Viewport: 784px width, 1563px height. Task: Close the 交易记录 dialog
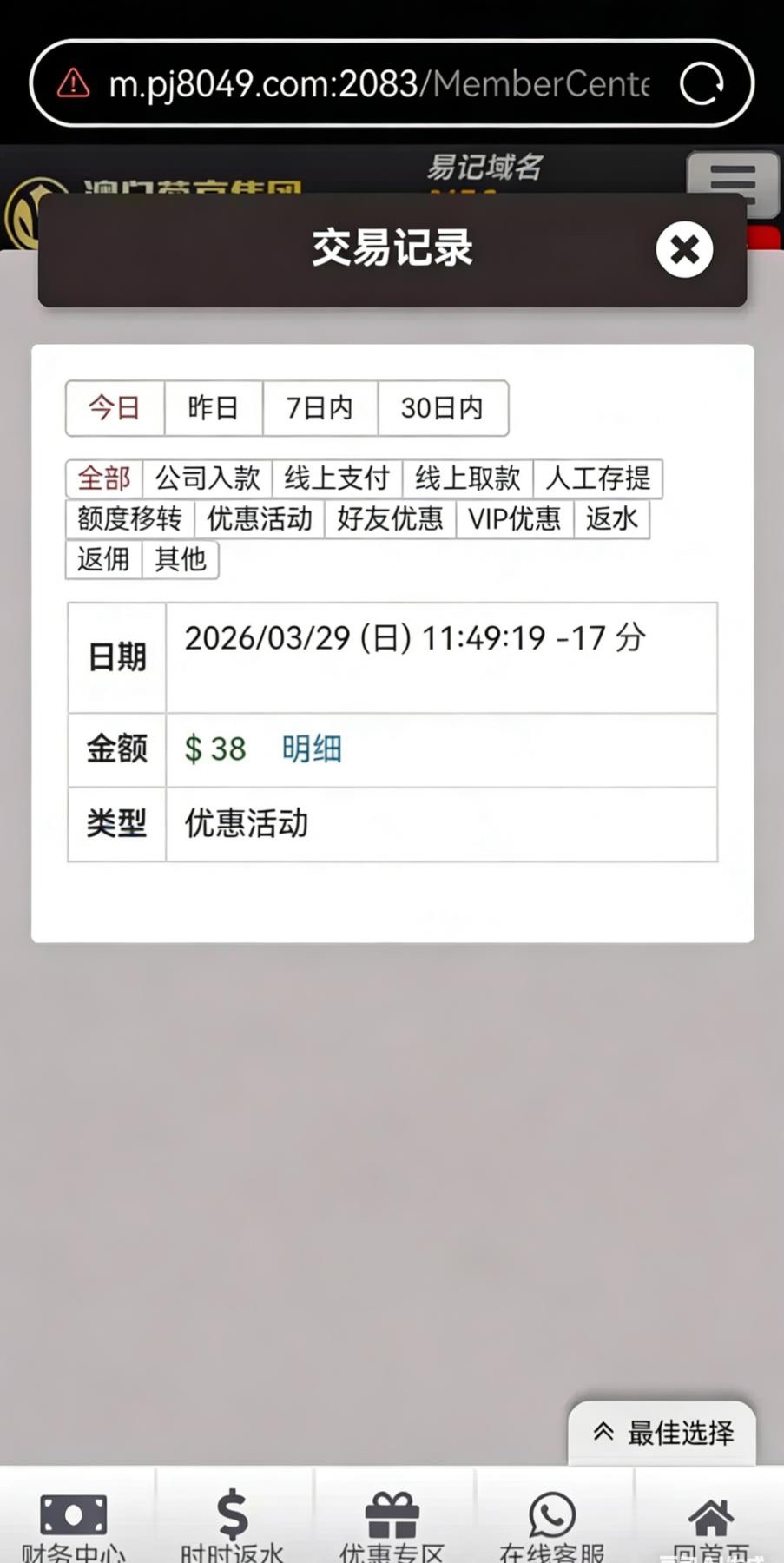click(684, 250)
